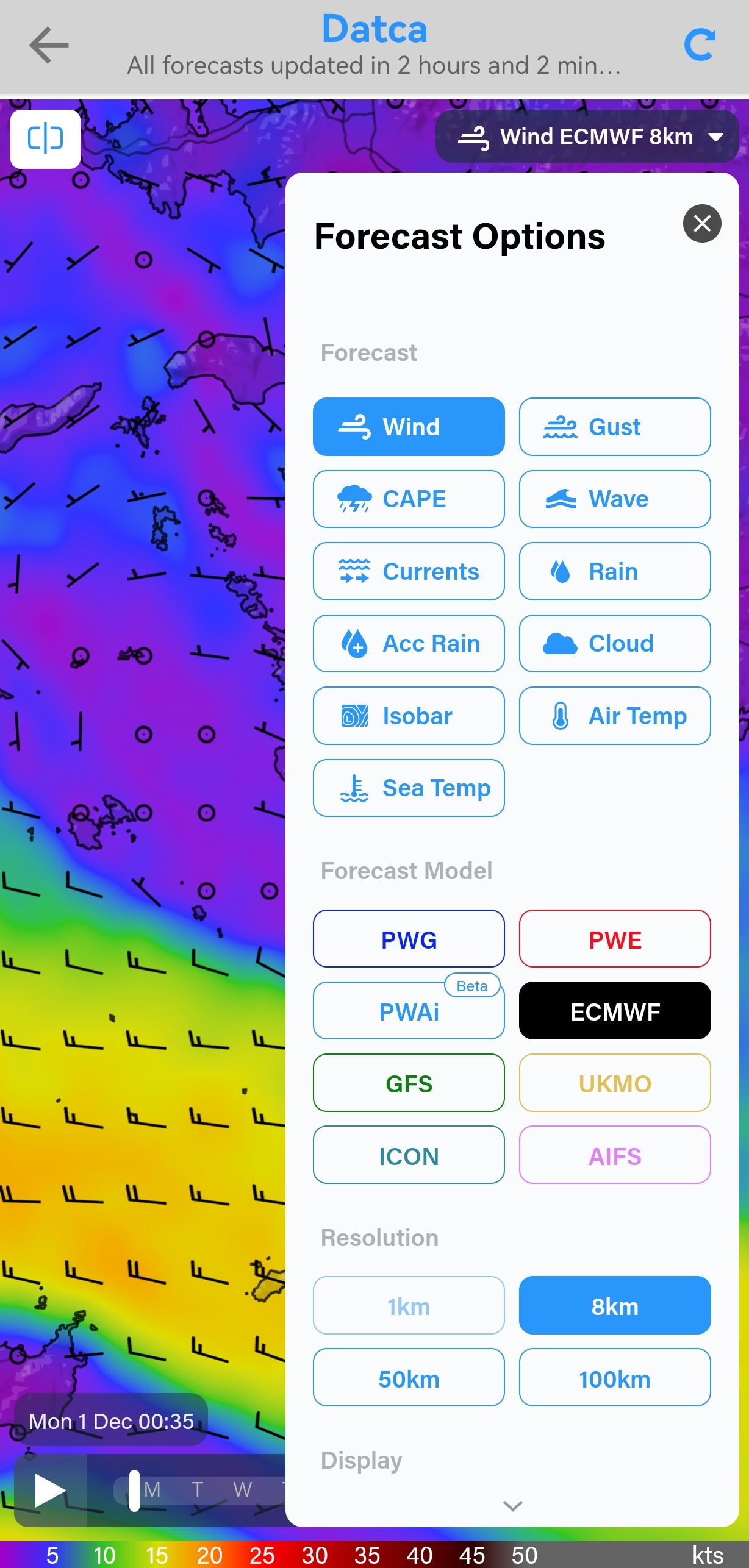The height and width of the screenshot is (1568, 749).
Task: Open the split-screen compare view
Action: (x=45, y=139)
